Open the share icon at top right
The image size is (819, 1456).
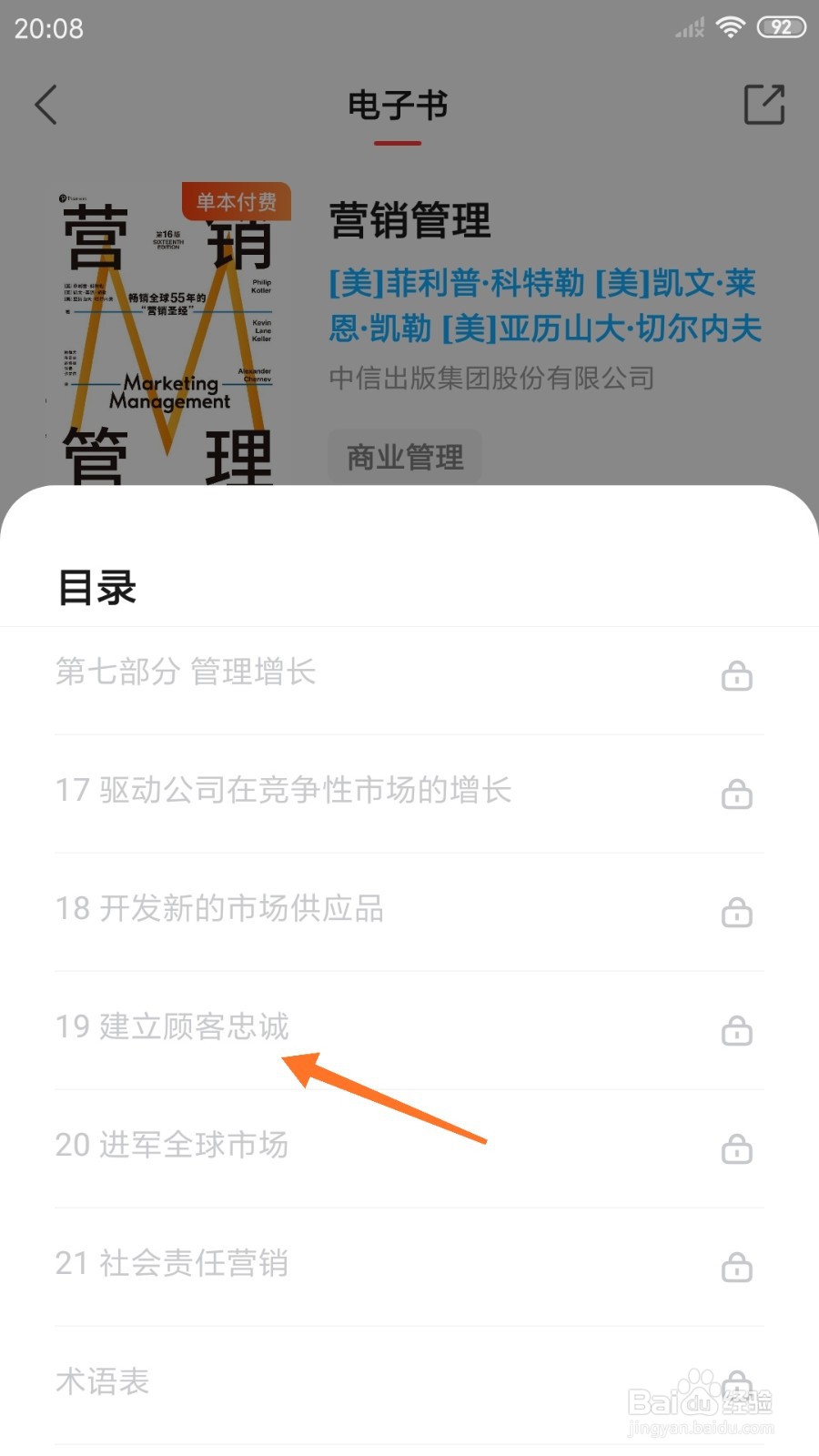point(764,105)
